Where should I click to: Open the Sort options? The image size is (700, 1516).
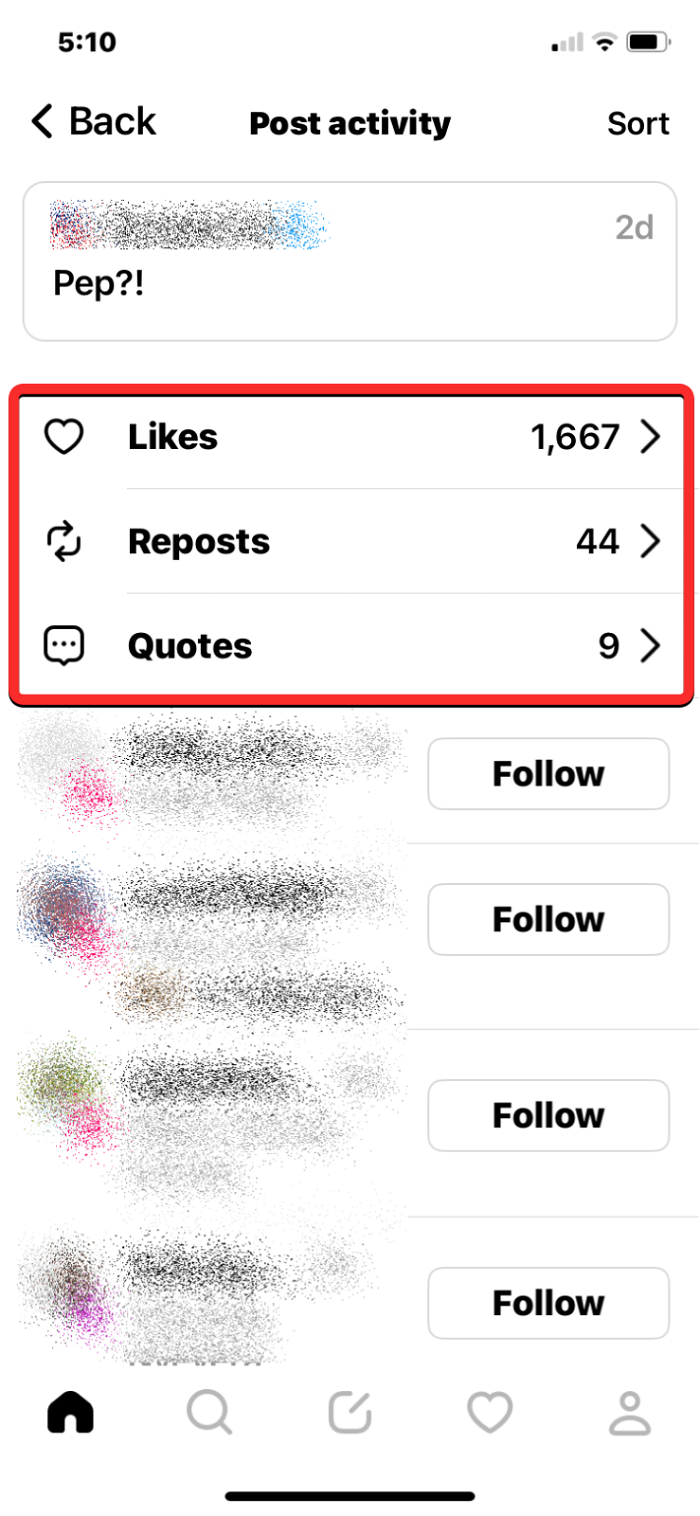tap(638, 123)
